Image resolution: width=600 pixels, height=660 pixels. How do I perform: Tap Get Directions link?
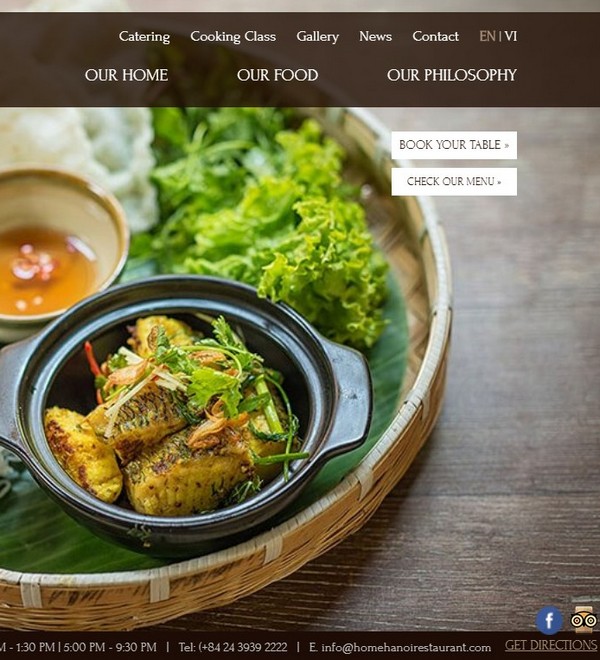tap(551, 646)
